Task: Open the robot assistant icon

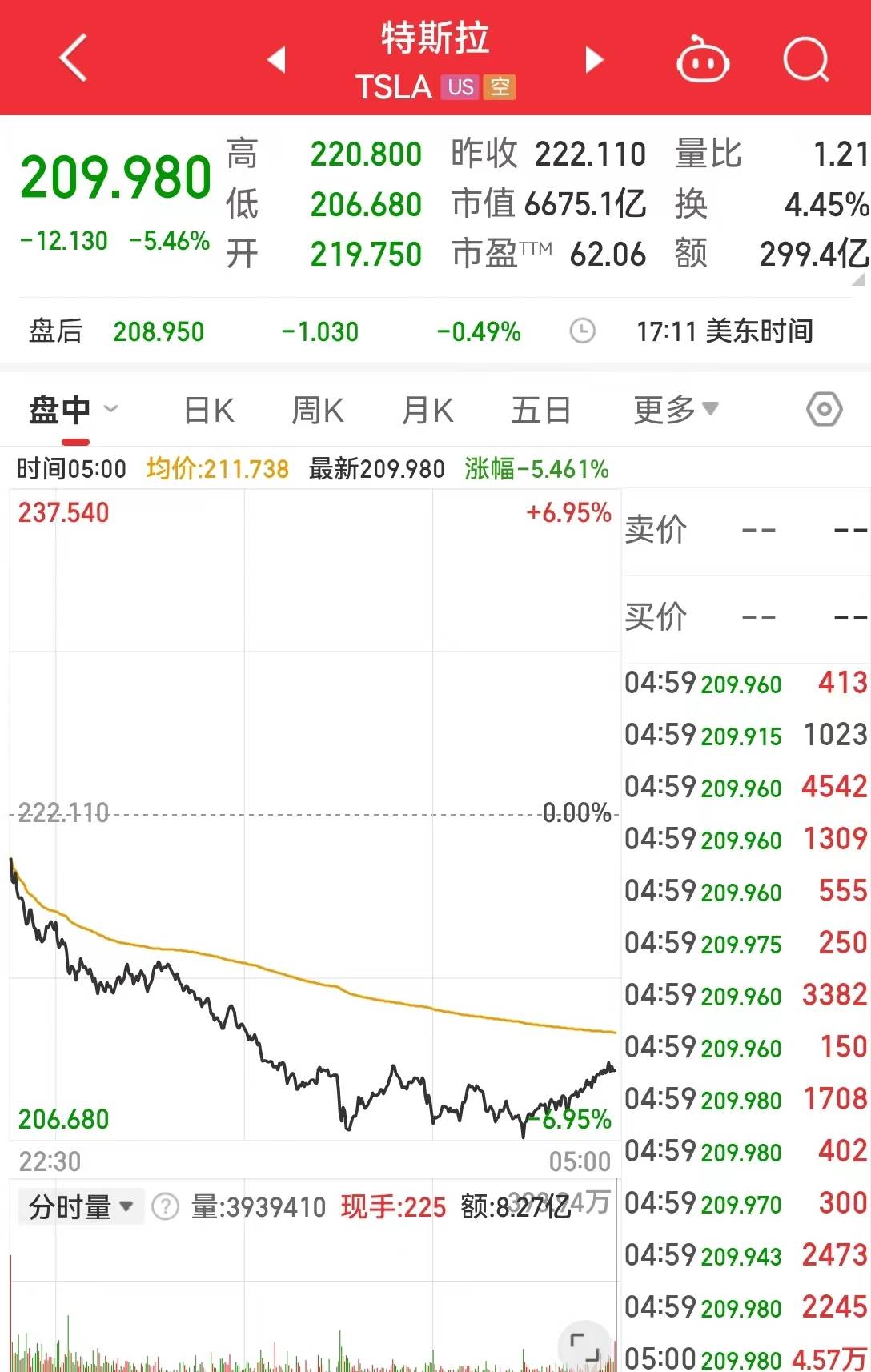Action: point(702,59)
